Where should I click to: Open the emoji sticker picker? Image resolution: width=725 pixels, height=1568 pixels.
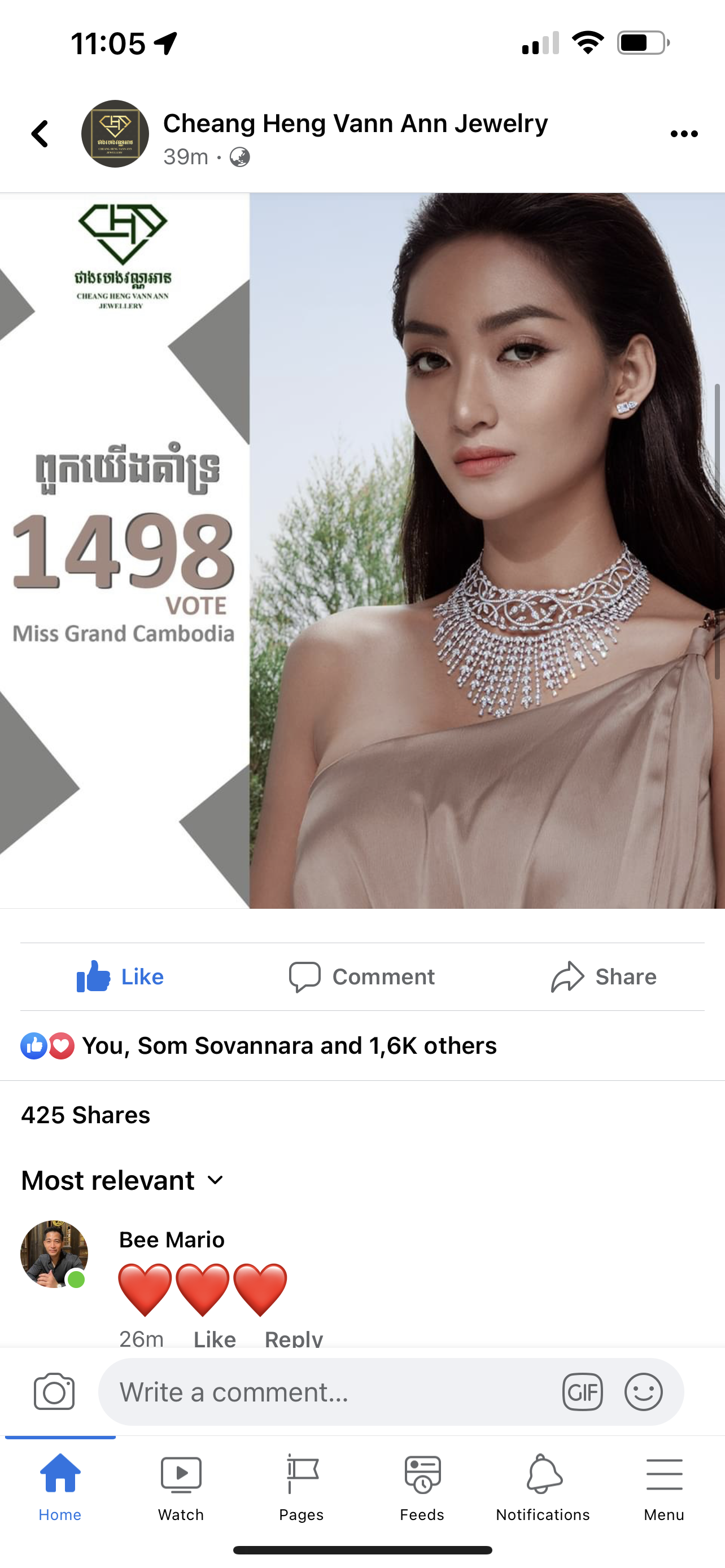(x=644, y=1391)
